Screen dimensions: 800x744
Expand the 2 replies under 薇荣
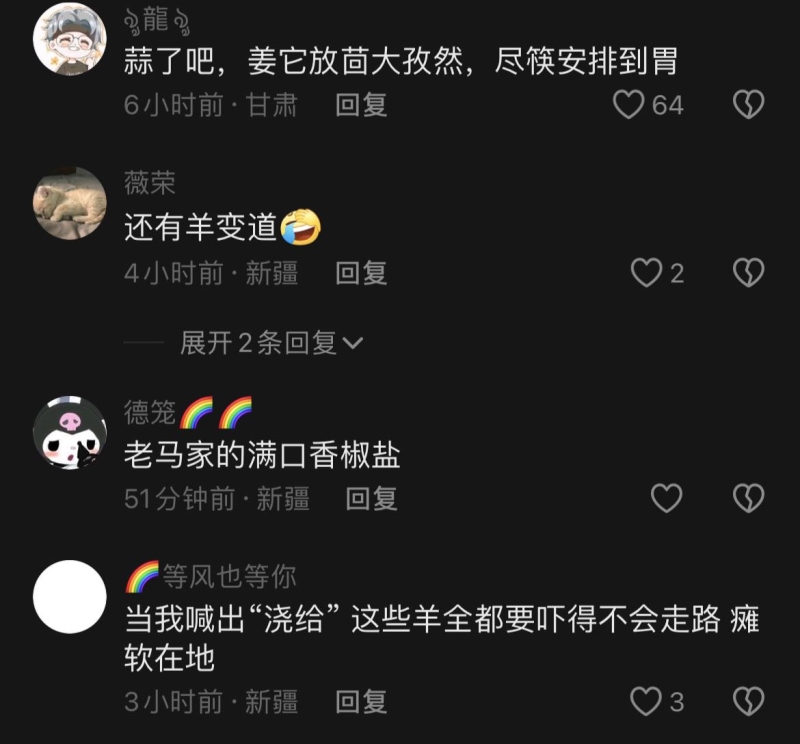(x=271, y=344)
